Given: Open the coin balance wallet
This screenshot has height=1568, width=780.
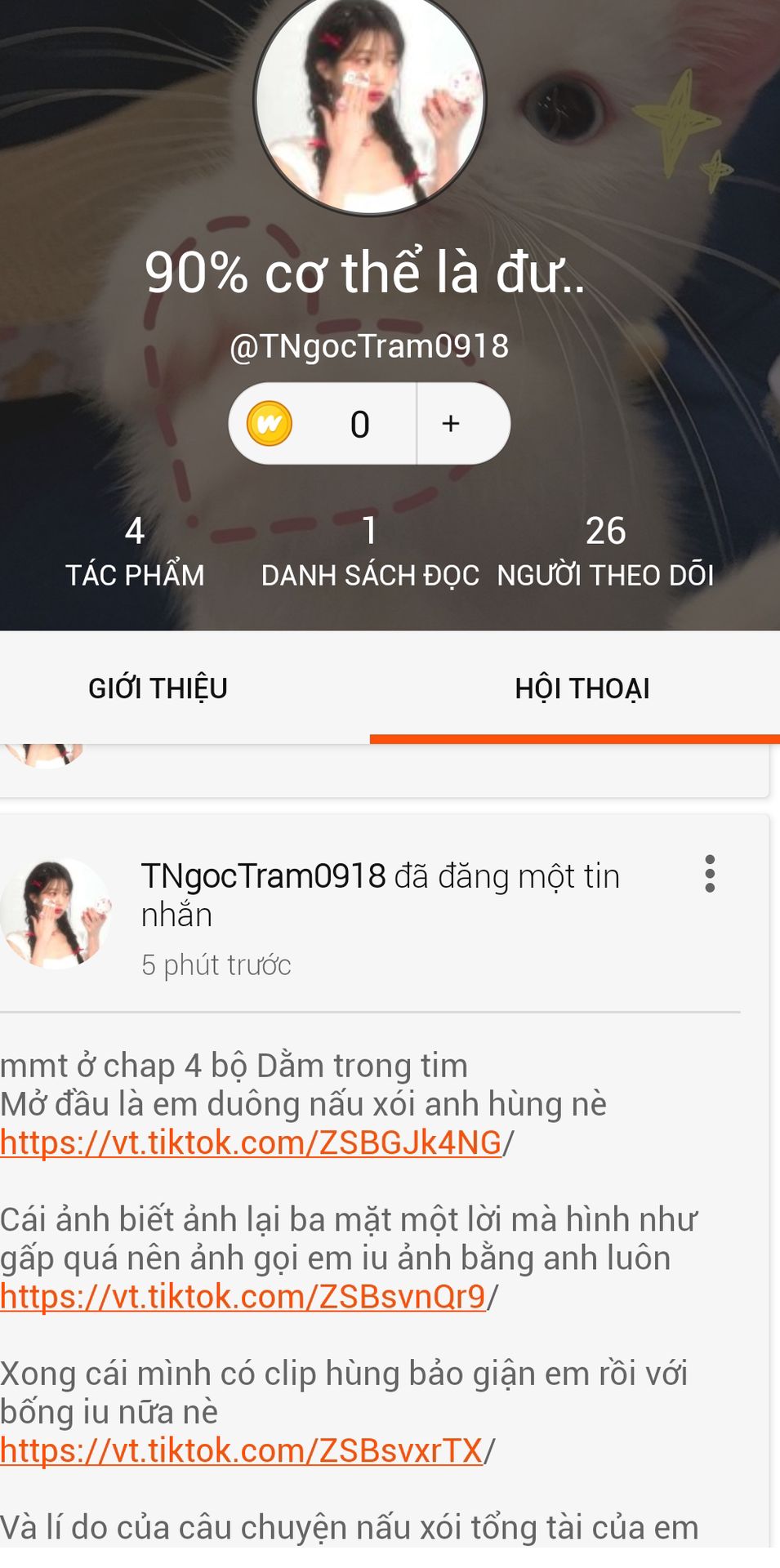Looking at the screenshot, I should pos(322,424).
